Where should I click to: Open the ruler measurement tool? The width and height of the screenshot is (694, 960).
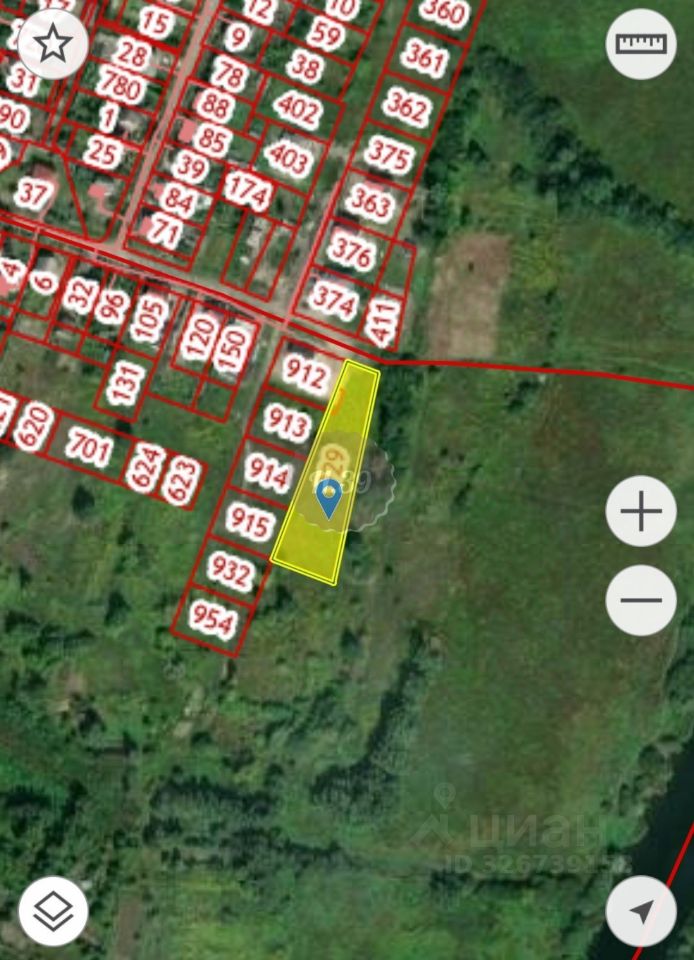(x=641, y=44)
